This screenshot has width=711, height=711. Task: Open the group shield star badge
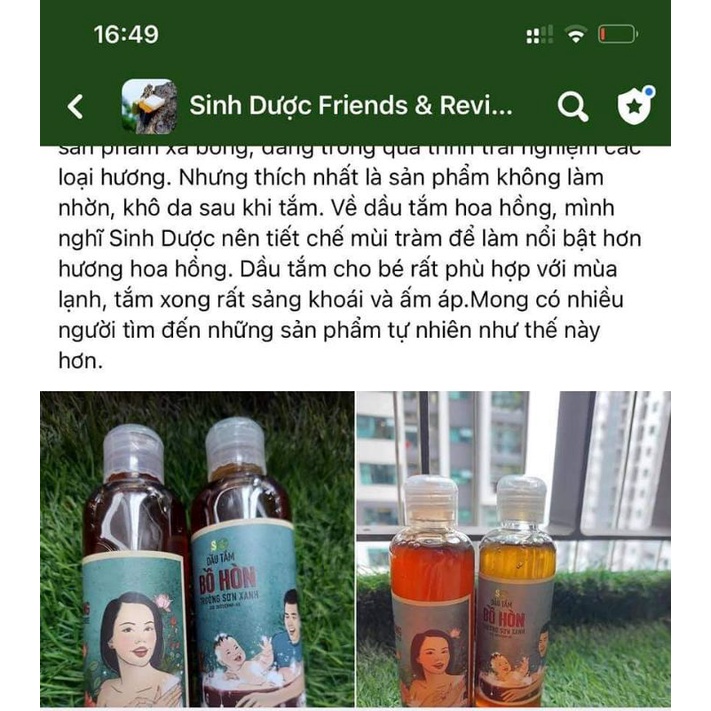pyautogui.click(x=634, y=106)
